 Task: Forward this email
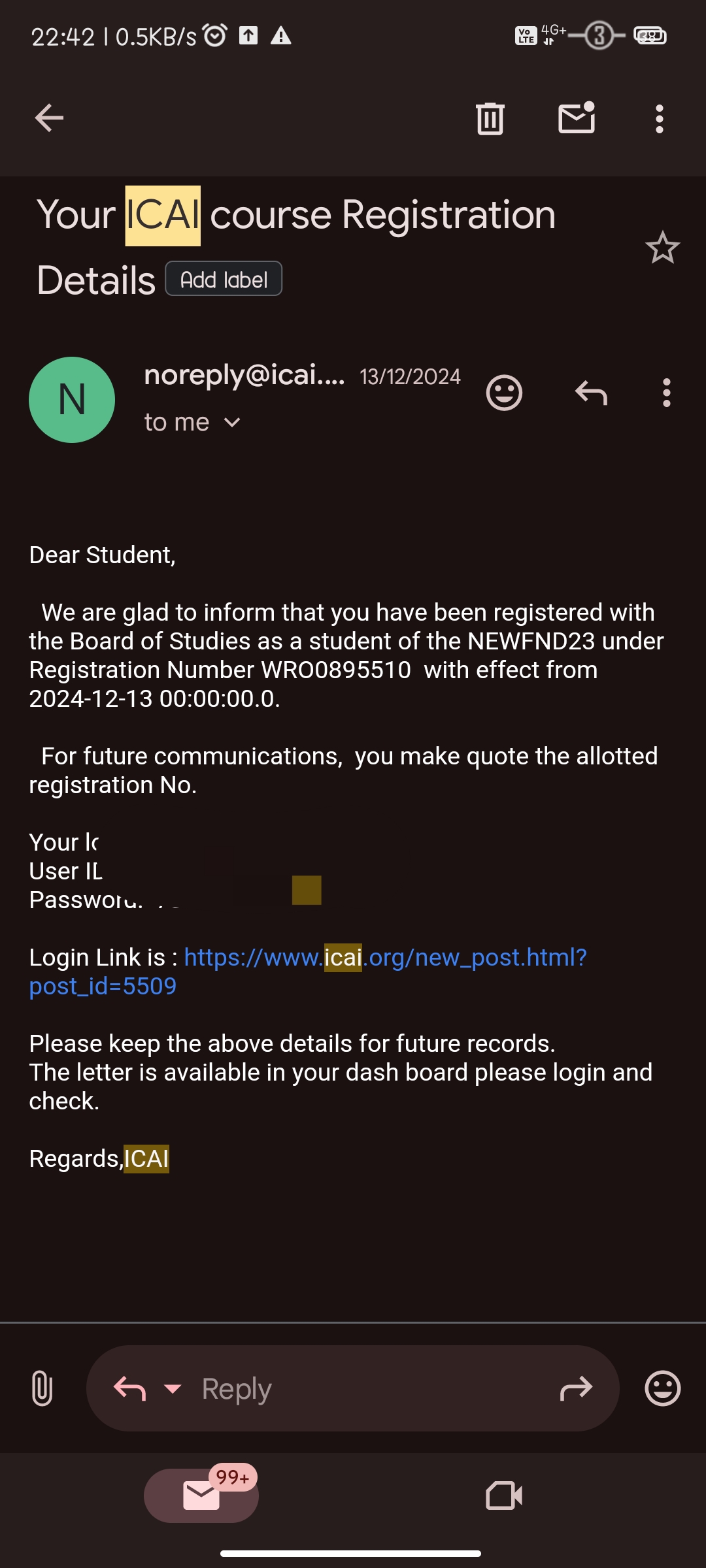tap(576, 1388)
